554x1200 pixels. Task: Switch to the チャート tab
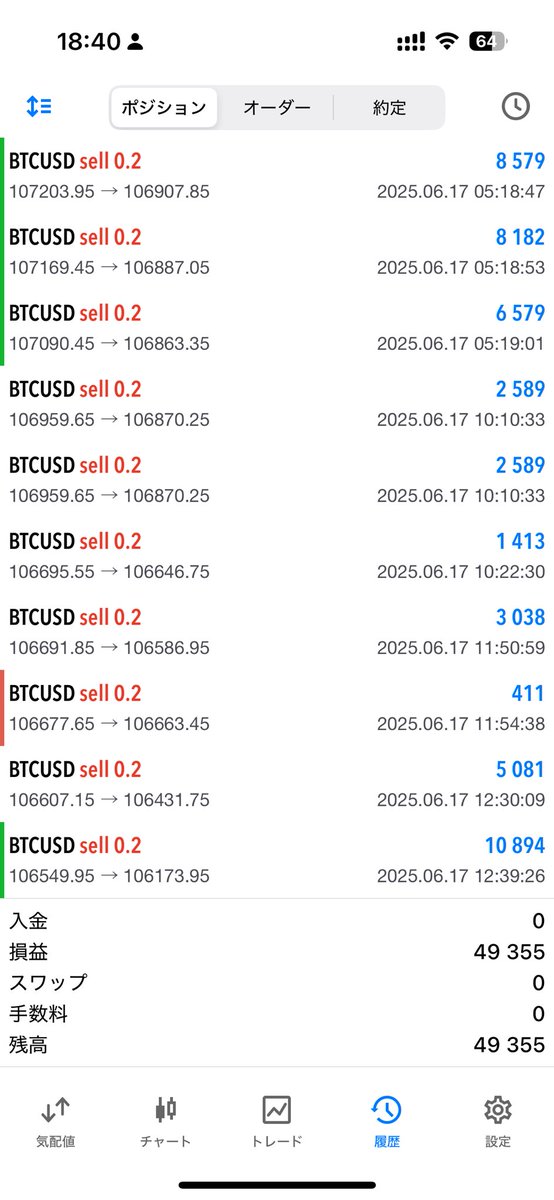(166, 1120)
